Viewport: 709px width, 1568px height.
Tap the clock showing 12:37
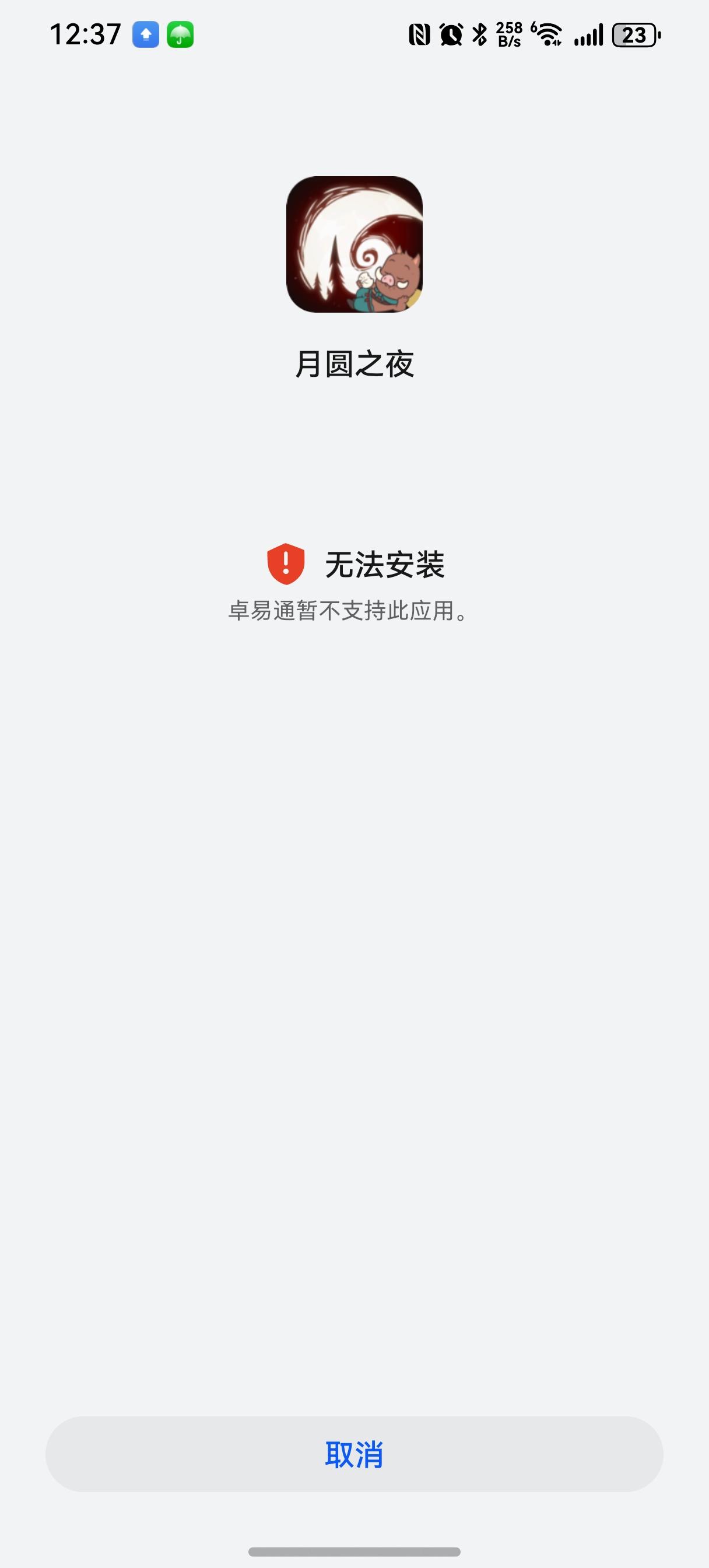85,34
